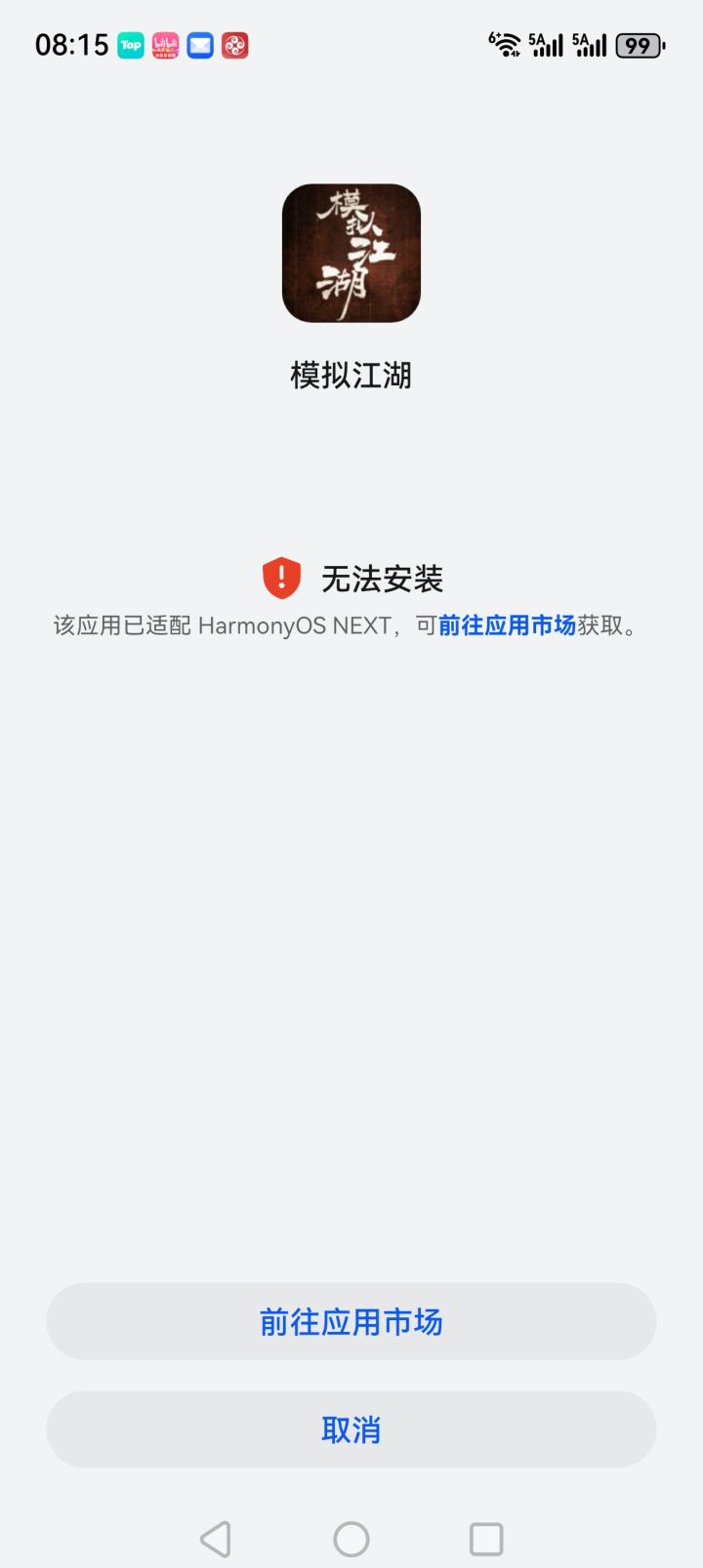
Task: Tap the battery indicator showing 99
Action: (640, 45)
